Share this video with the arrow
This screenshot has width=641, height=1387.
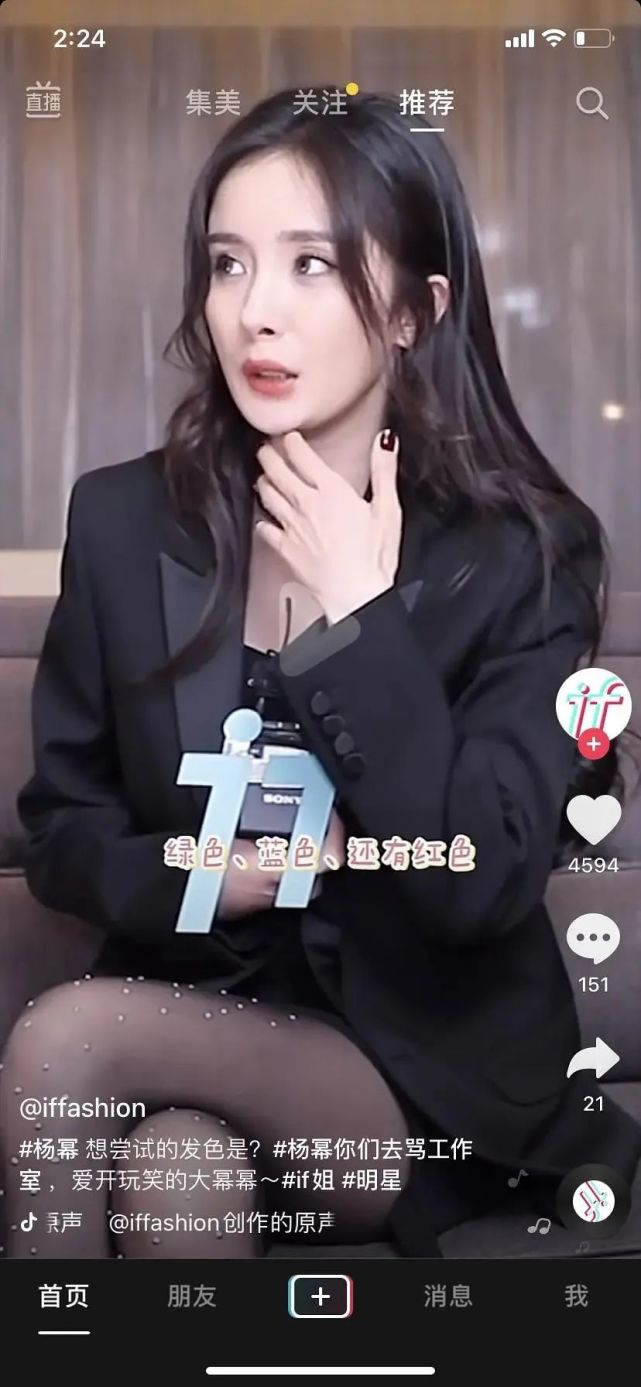(x=593, y=1060)
